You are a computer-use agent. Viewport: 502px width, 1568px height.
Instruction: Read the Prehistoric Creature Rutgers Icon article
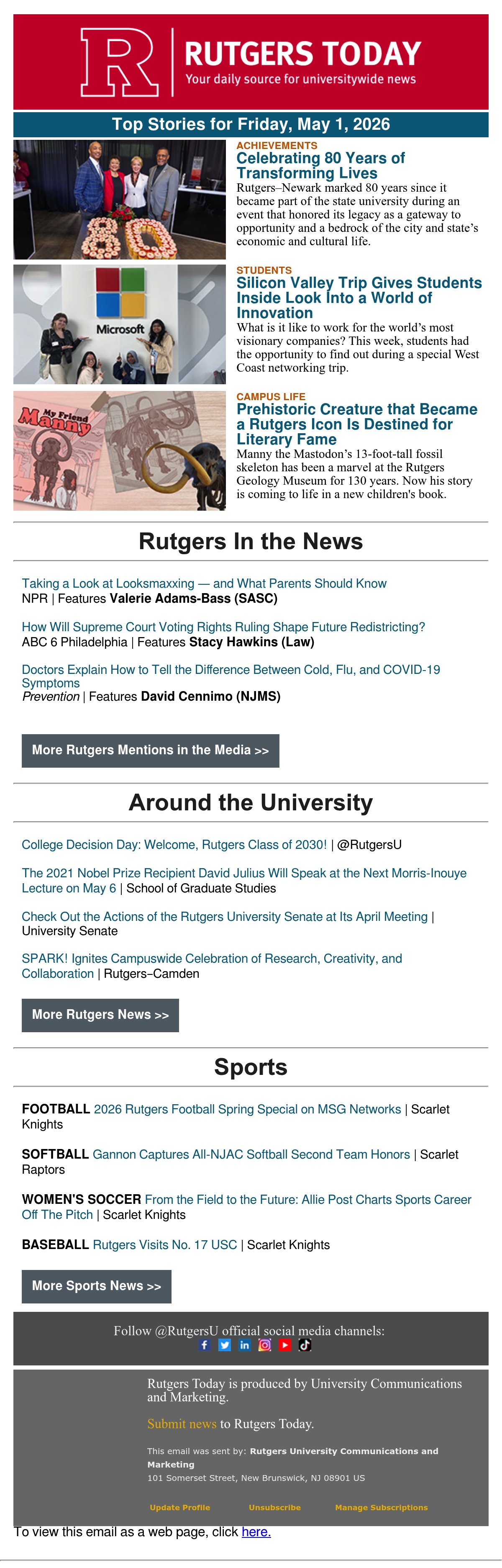click(x=356, y=424)
